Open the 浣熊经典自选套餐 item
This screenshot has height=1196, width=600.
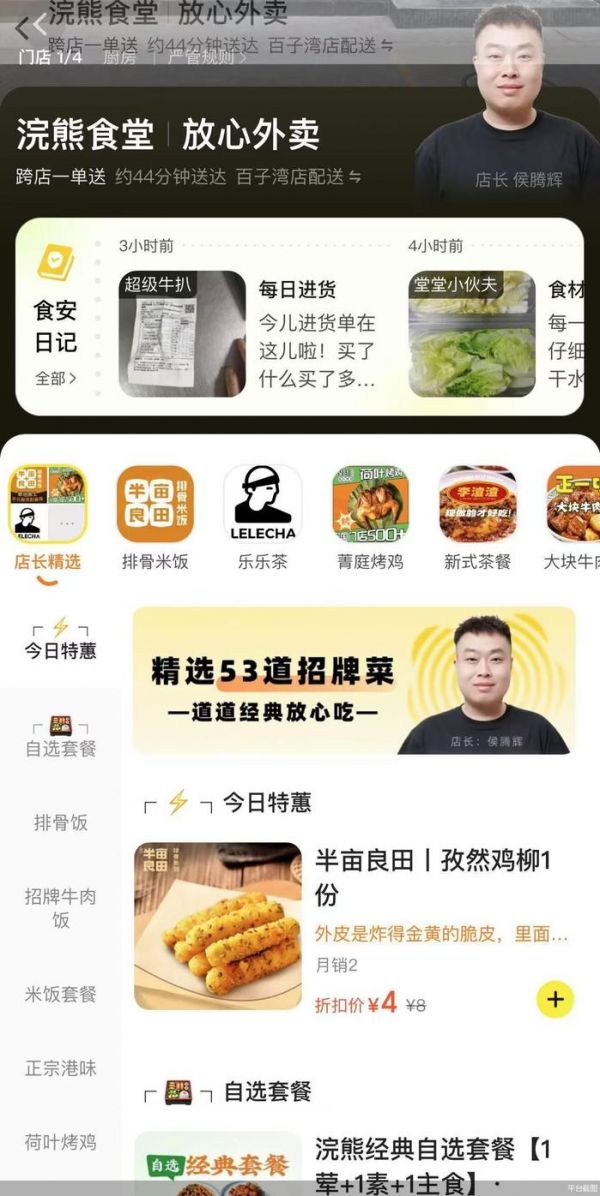pos(432,1165)
